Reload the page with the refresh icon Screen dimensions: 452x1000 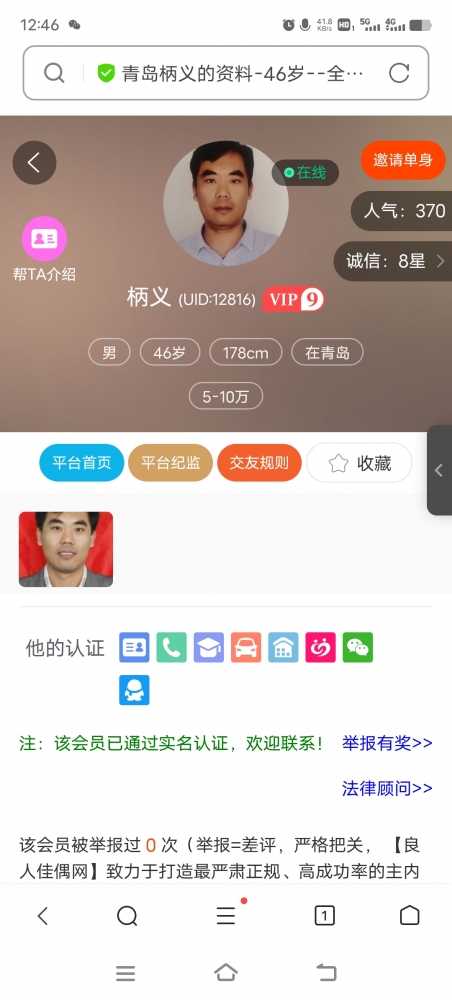(399, 73)
